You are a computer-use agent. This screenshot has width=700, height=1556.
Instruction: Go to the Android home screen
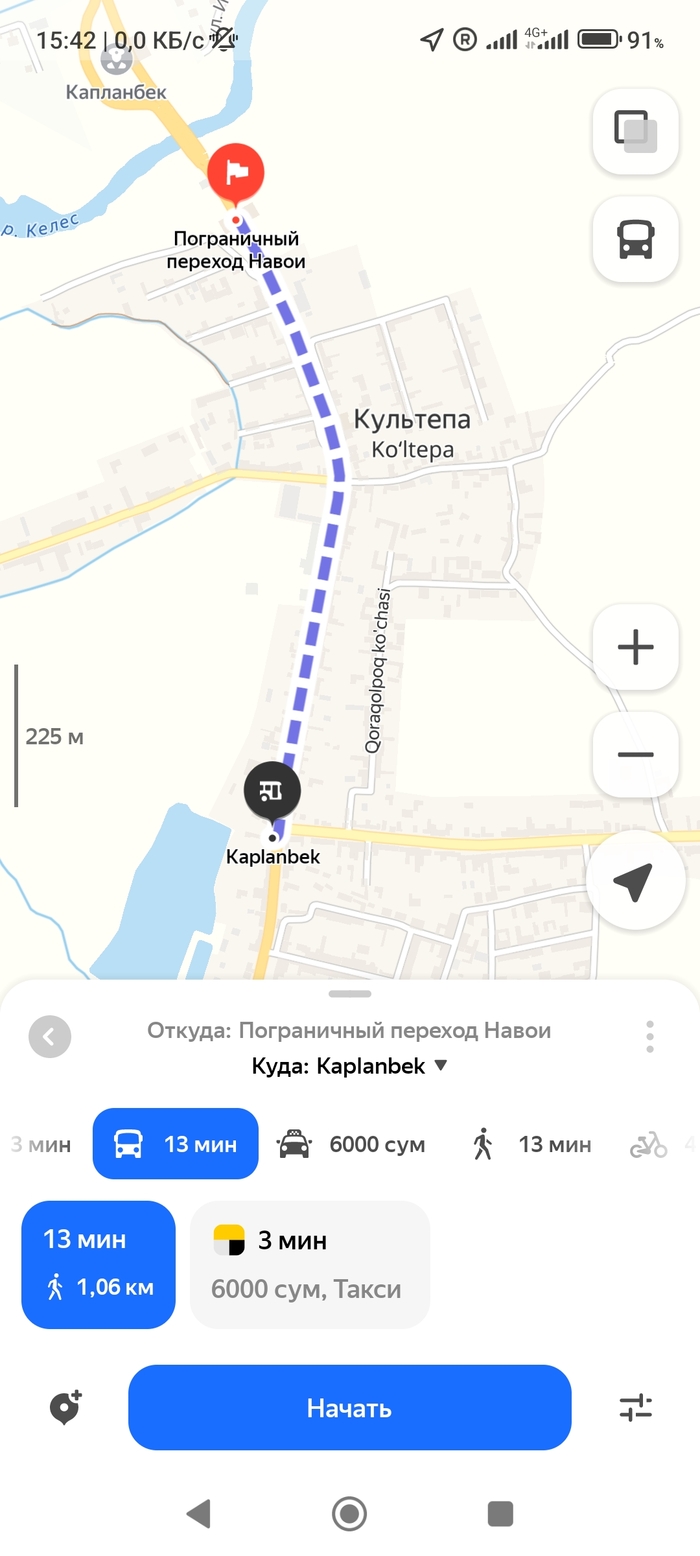click(349, 1513)
